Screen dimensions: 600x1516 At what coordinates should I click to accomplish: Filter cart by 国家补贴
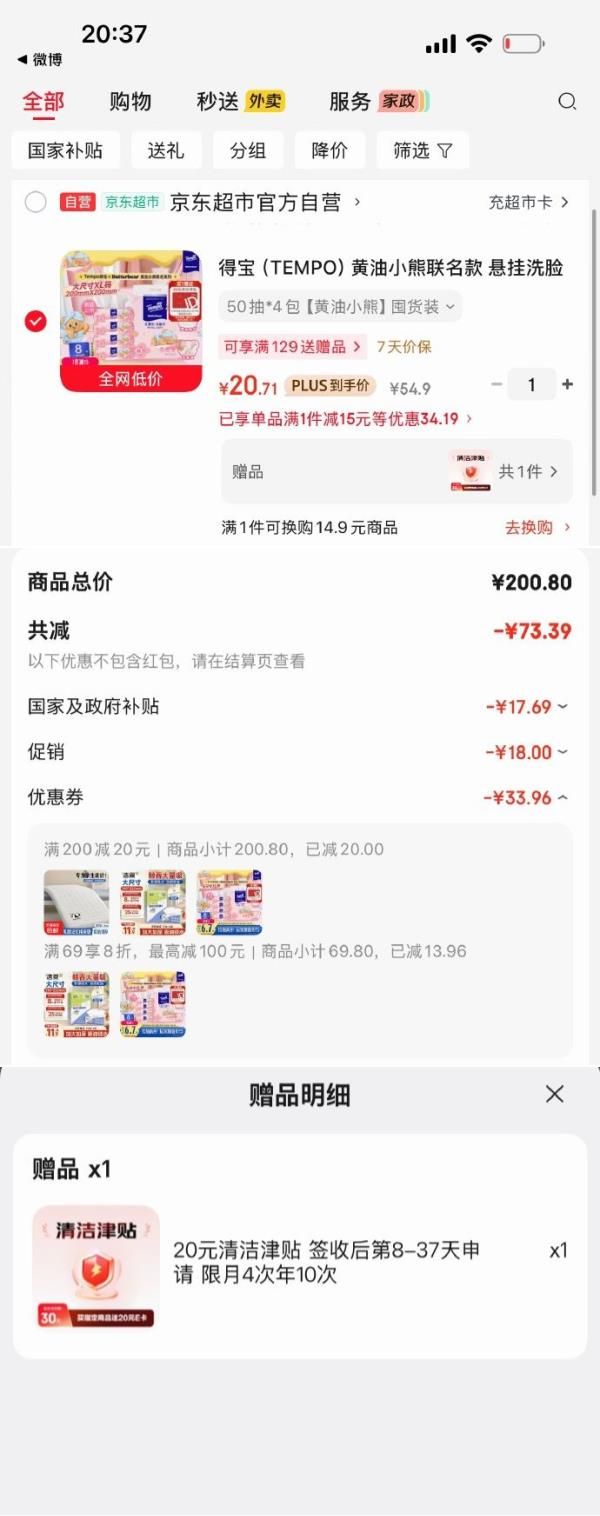tap(65, 151)
